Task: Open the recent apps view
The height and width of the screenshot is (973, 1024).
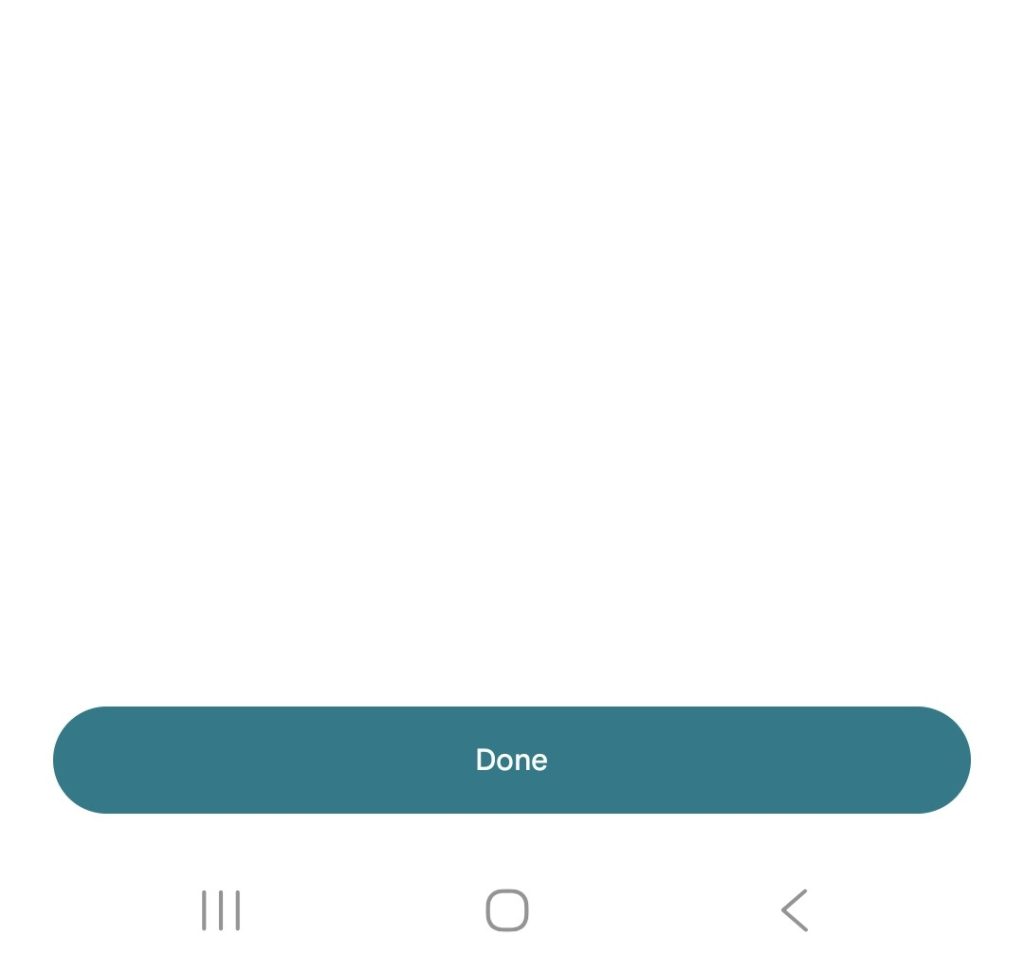Action: coord(221,910)
